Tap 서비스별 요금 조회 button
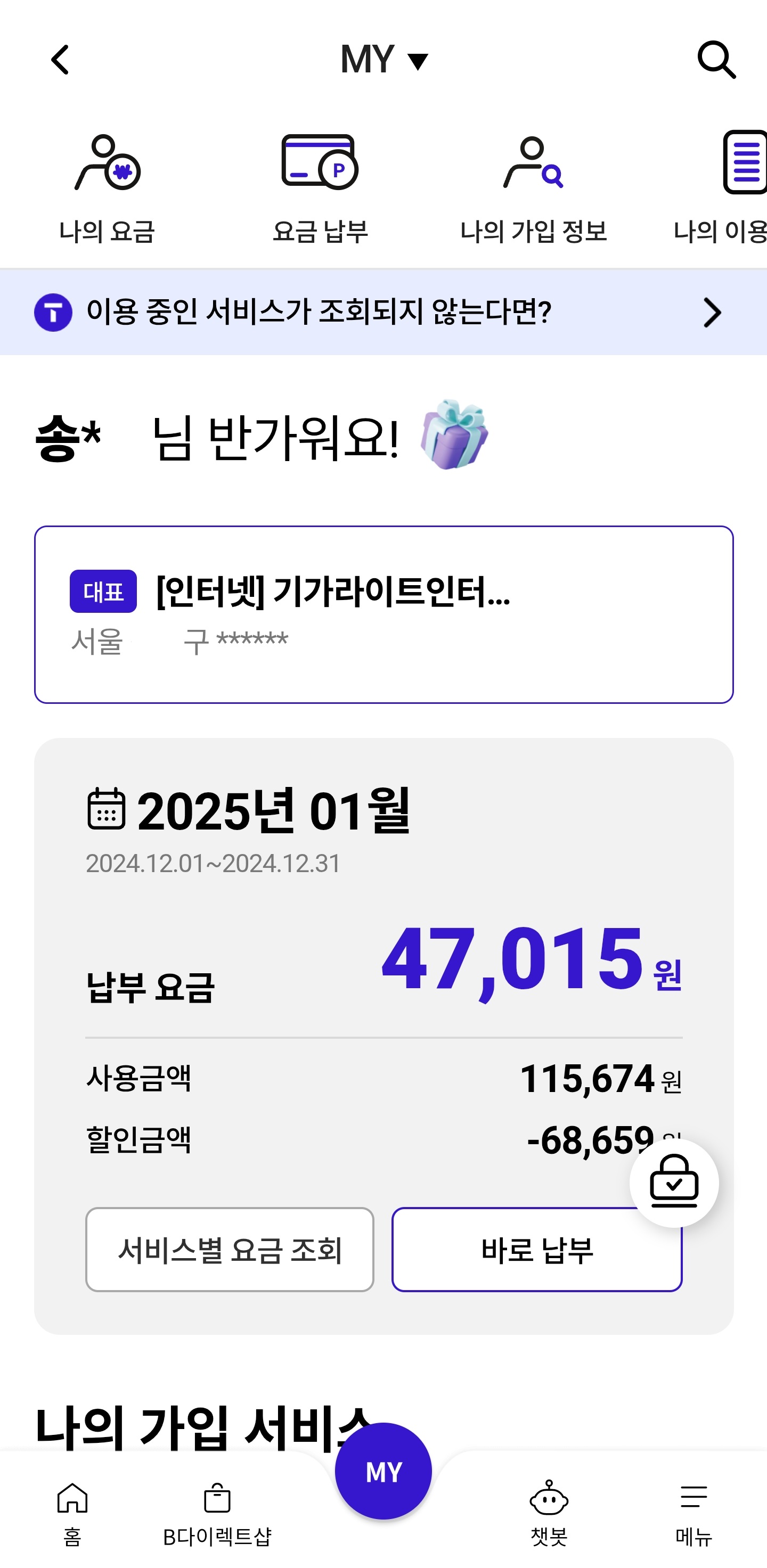 [x=230, y=1250]
